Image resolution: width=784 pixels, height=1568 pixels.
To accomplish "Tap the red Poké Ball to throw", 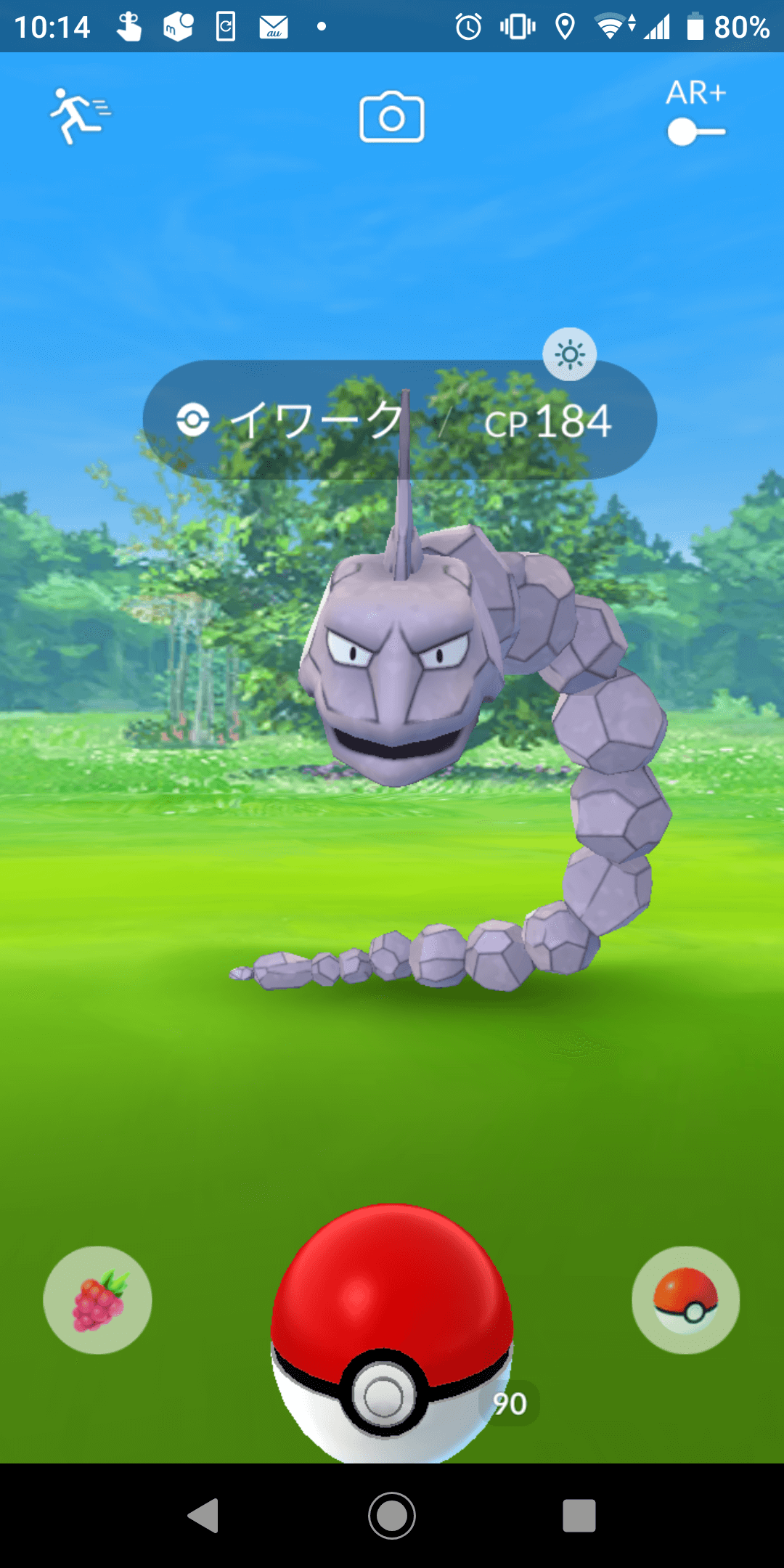I will coord(392,1328).
